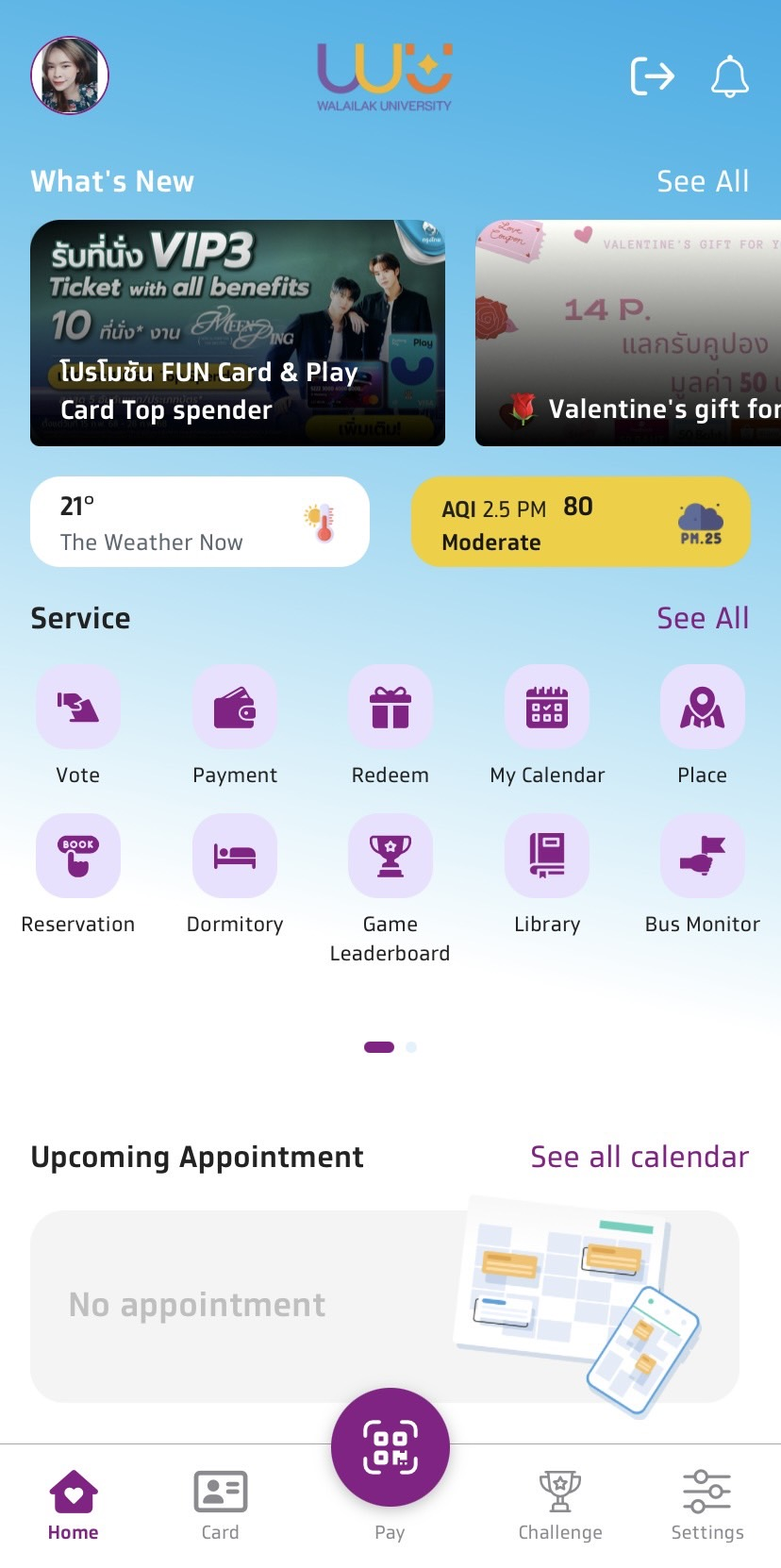Screen dimensions: 781x1568
Task: Open the Valentine's gift banner
Action: pos(628,333)
